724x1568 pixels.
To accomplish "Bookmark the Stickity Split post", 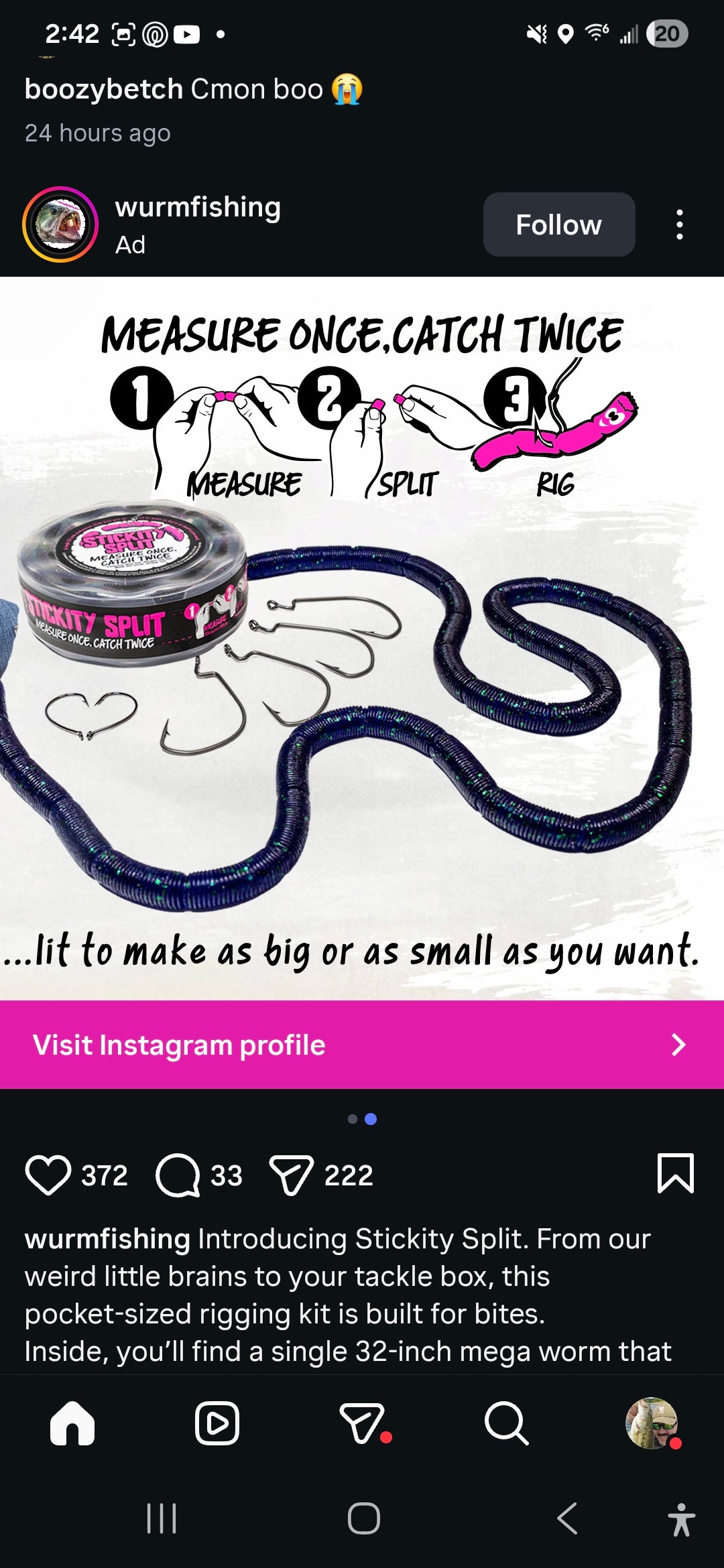I will click(x=675, y=1173).
